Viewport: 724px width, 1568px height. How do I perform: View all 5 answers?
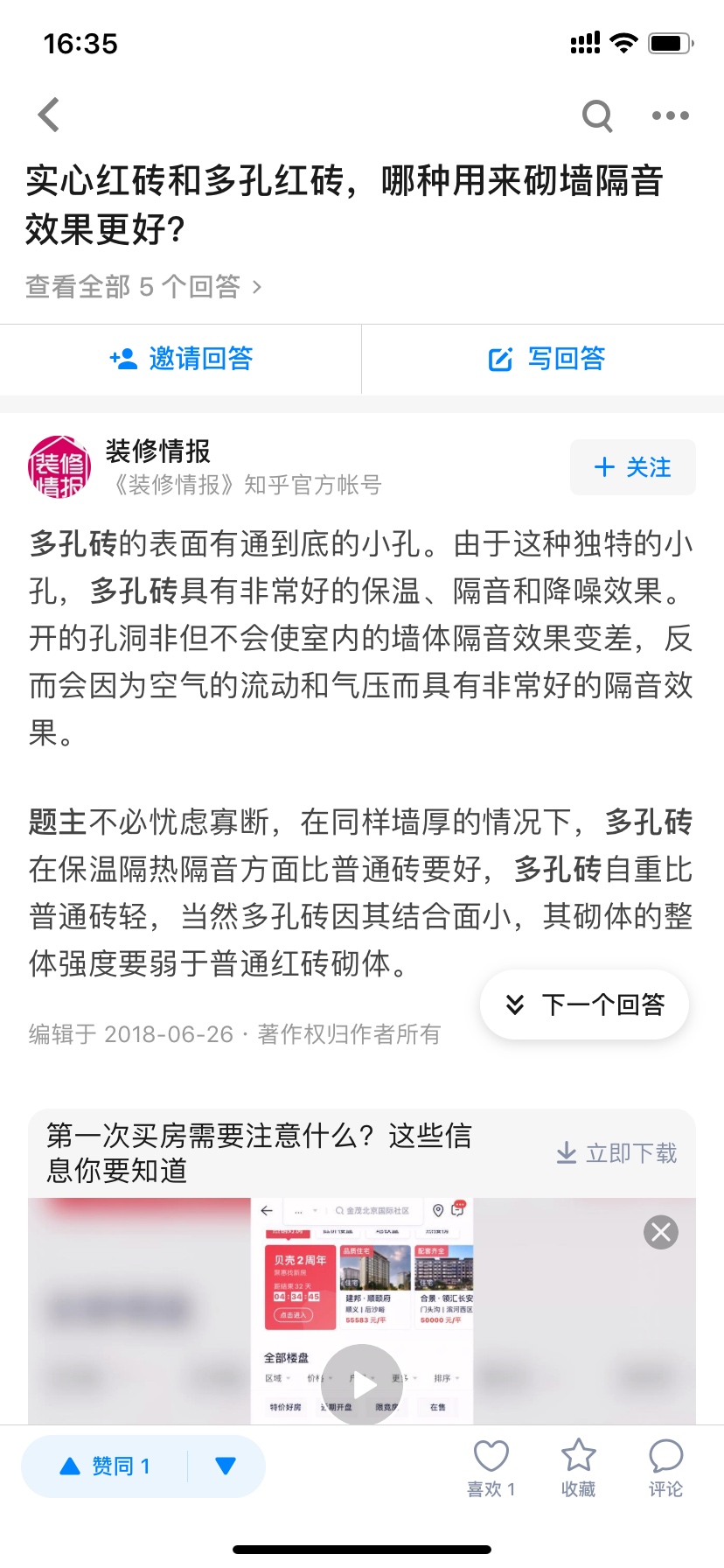143,286
